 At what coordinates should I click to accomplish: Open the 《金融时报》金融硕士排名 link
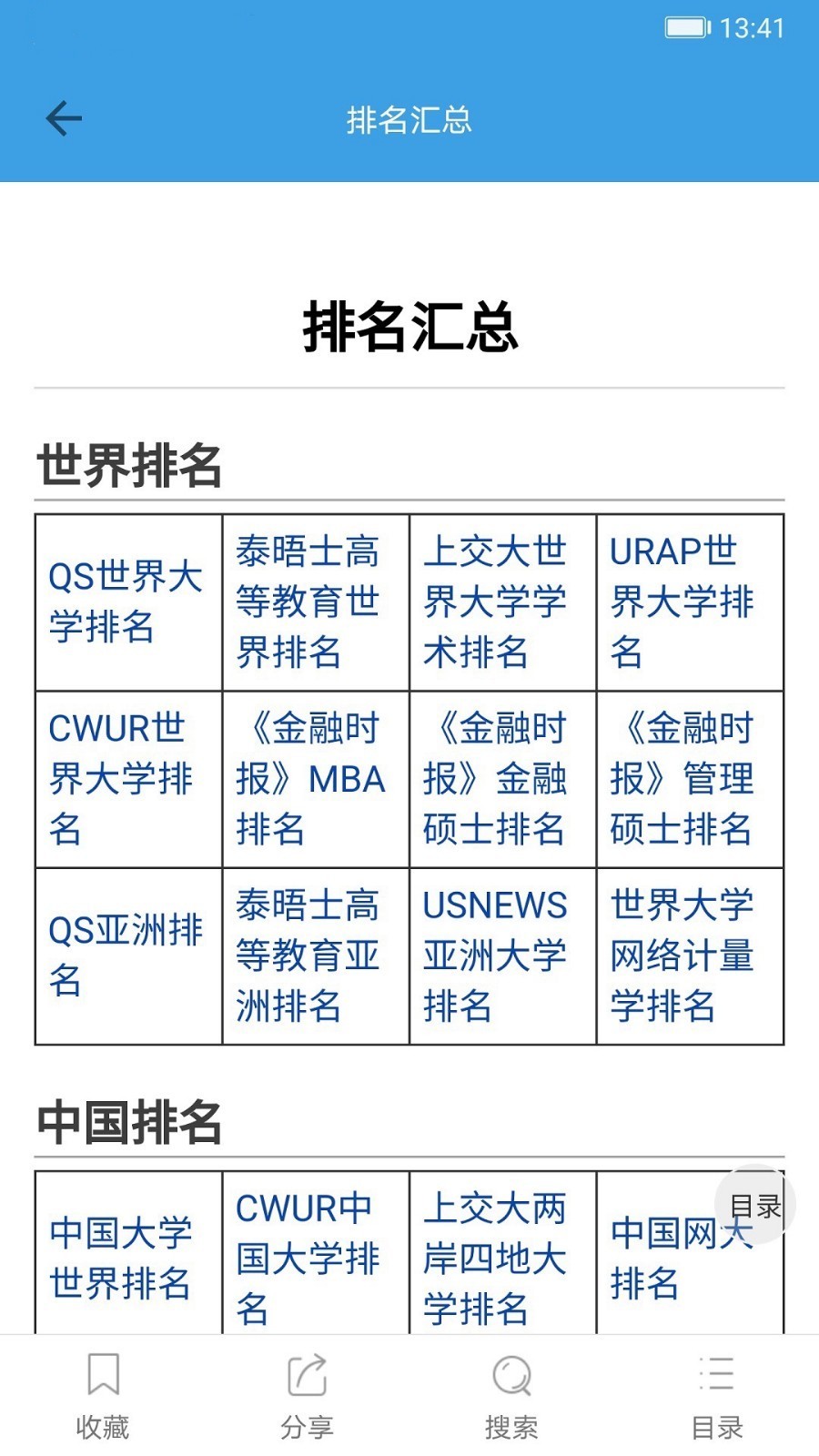click(x=495, y=779)
